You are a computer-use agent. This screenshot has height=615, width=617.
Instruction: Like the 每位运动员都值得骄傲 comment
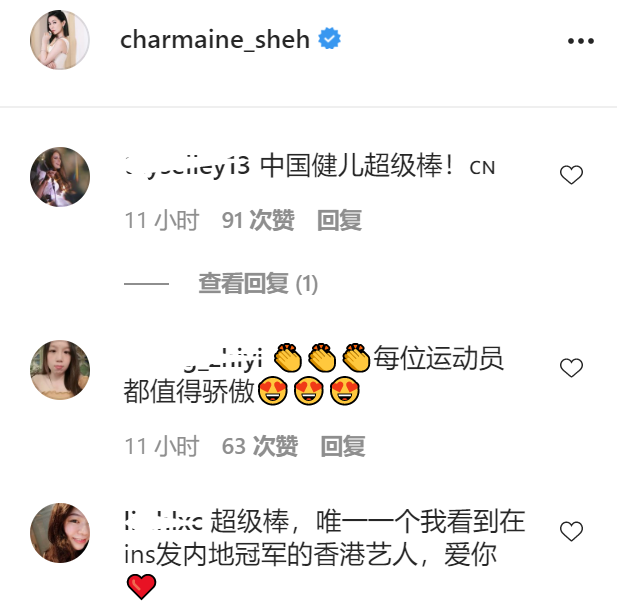pyautogui.click(x=571, y=368)
